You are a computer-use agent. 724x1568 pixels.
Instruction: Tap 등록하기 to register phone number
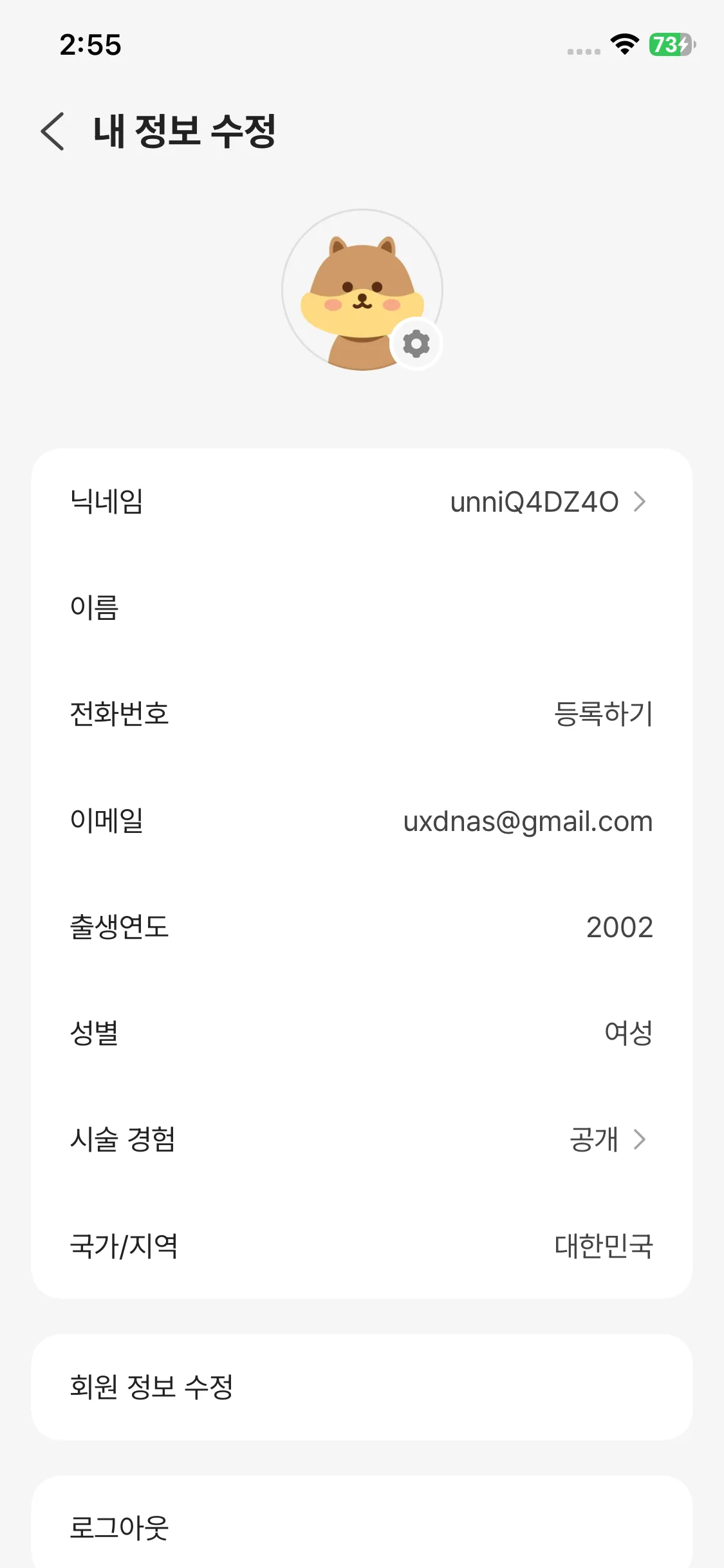point(603,714)
